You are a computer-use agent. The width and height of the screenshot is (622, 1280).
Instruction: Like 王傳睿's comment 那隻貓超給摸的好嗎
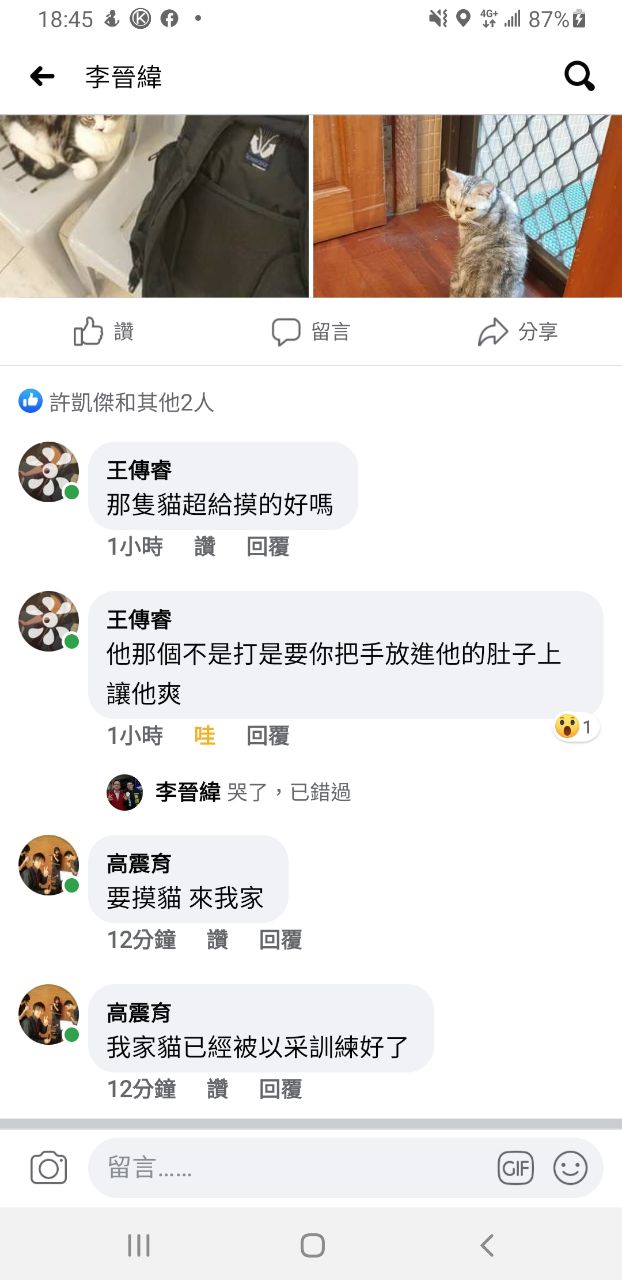[x=205, y=547]
